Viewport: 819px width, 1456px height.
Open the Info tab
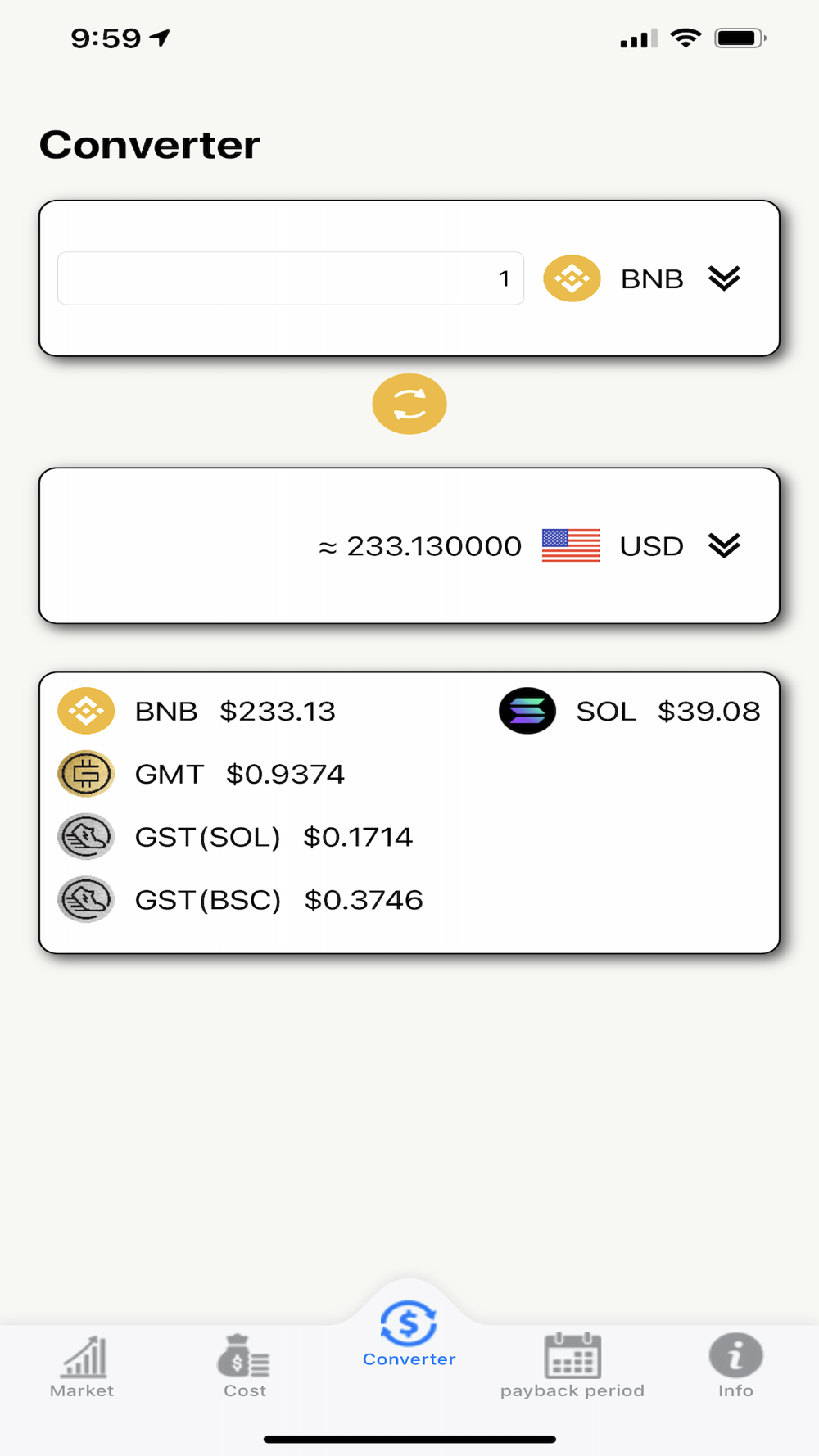click(735, 1366)
